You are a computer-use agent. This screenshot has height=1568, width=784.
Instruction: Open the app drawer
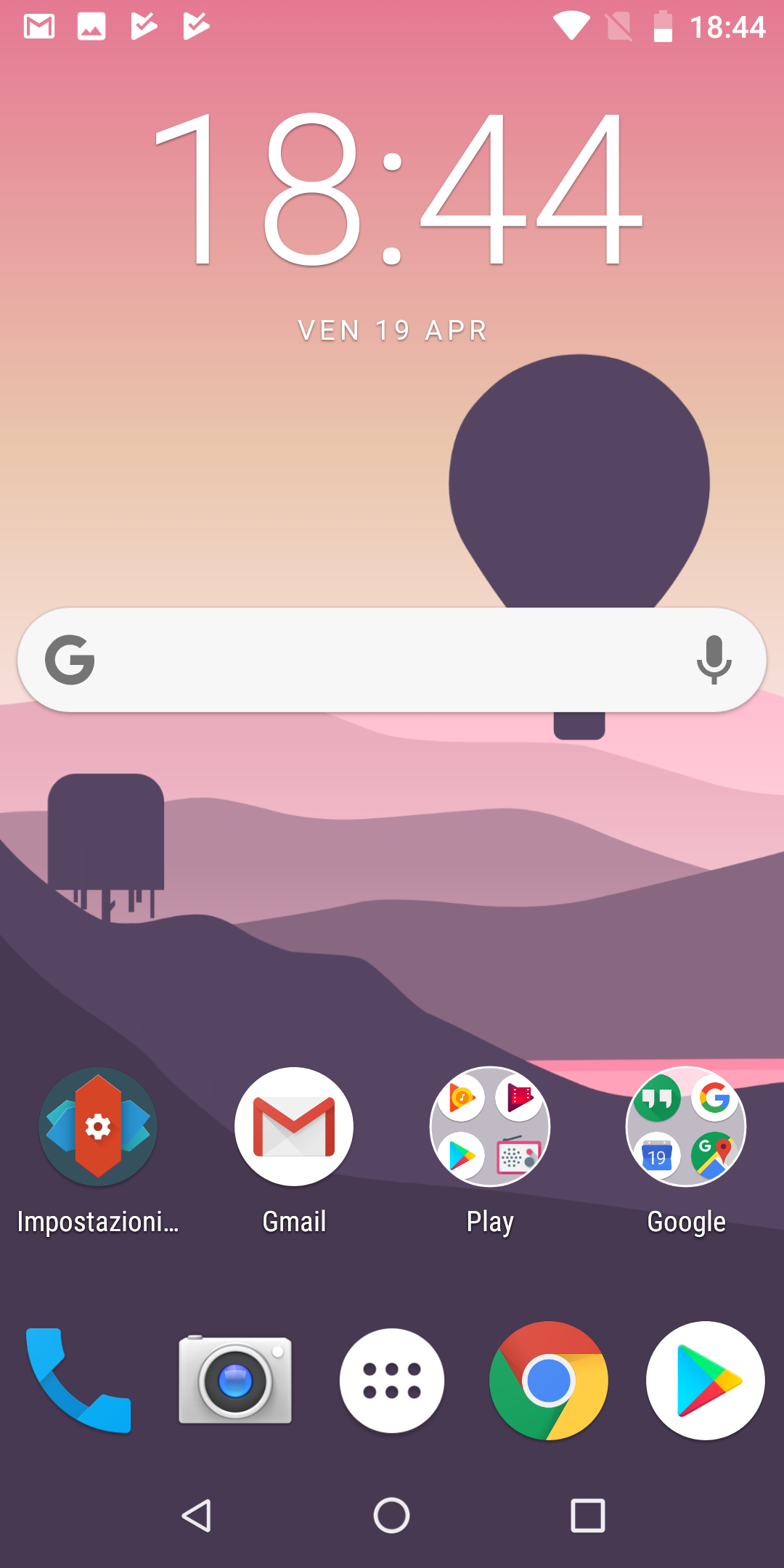click(392, 1381)
